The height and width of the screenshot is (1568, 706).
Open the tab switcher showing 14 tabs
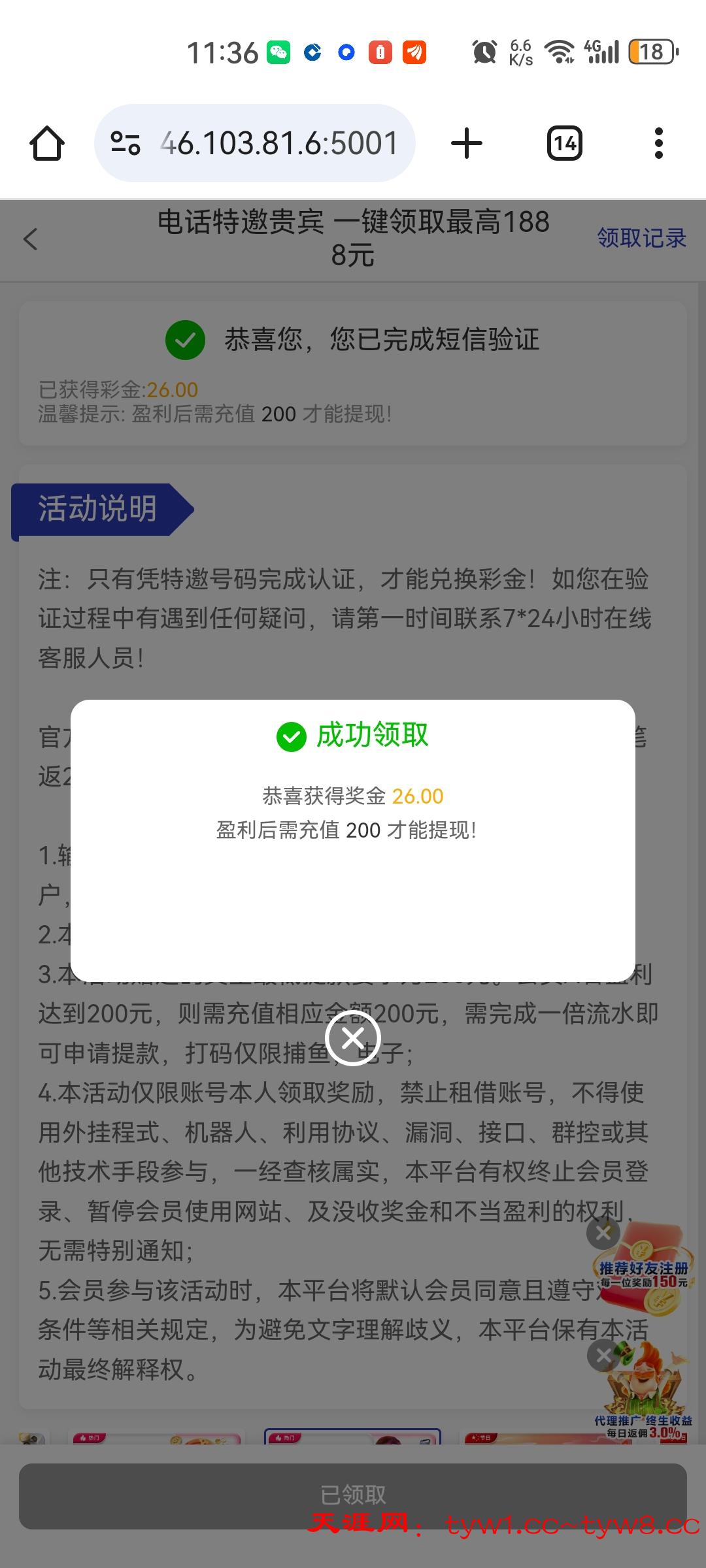coord(564,143)
